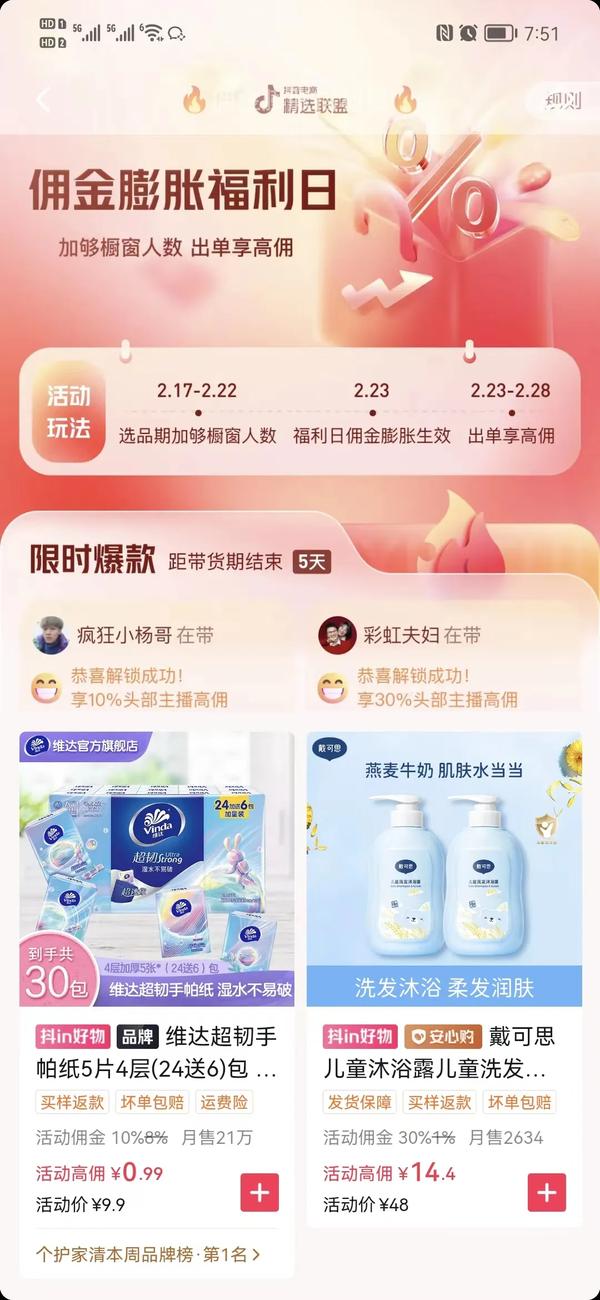View 彩虹夫妇 streamer profile

tap(337, 635)
